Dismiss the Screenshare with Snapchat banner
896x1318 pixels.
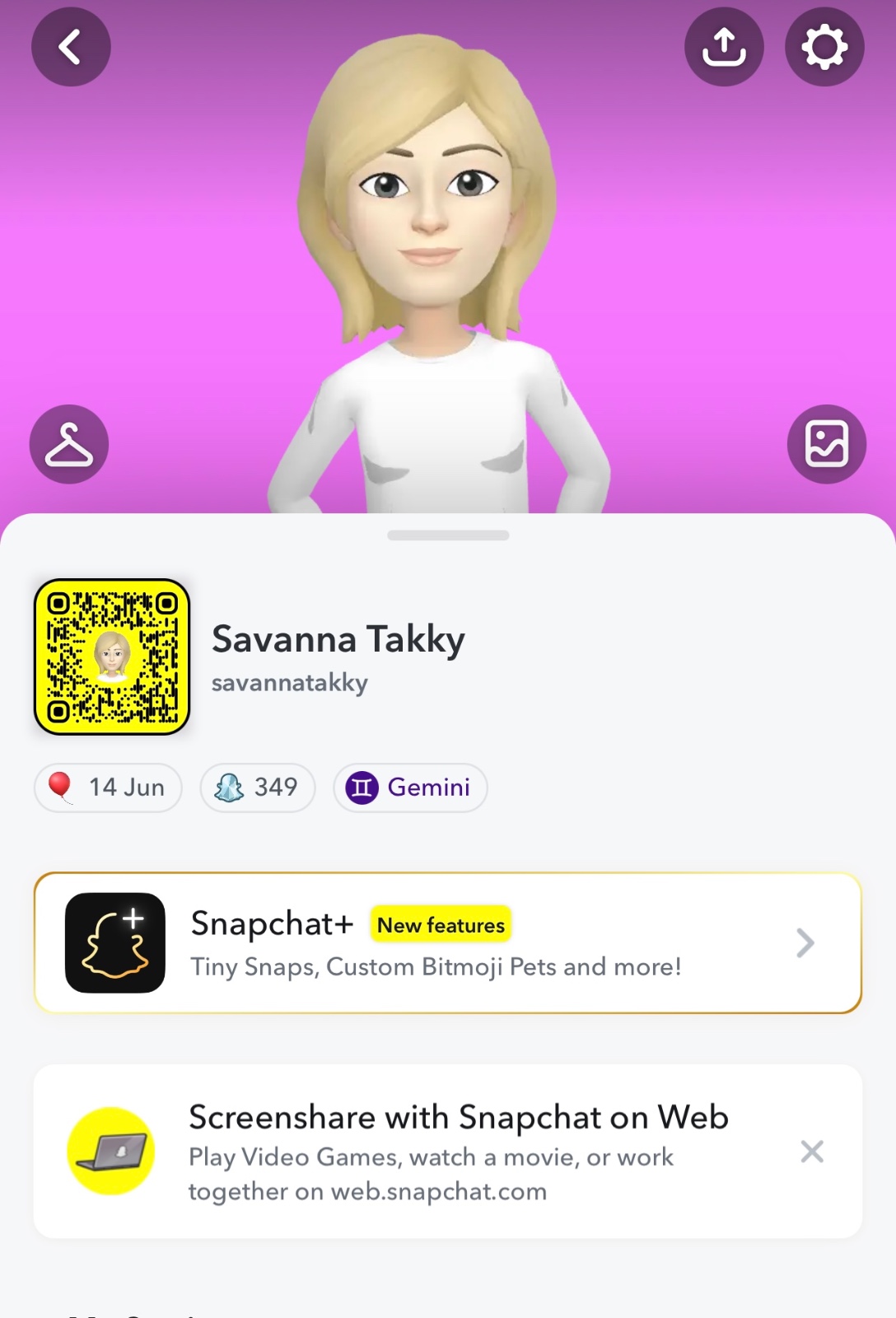click(x=812, y=1152)
